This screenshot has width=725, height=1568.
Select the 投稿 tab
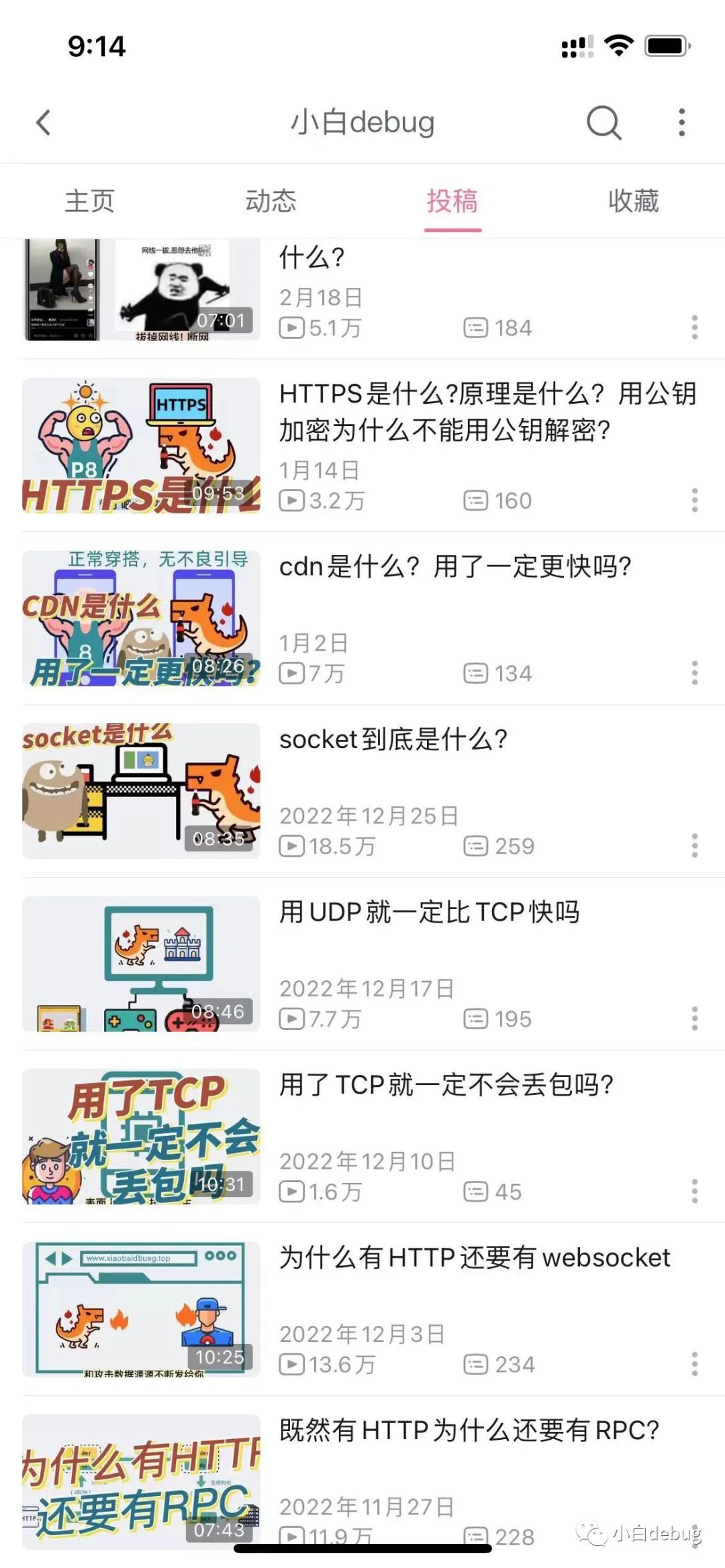tap(452, 201)
